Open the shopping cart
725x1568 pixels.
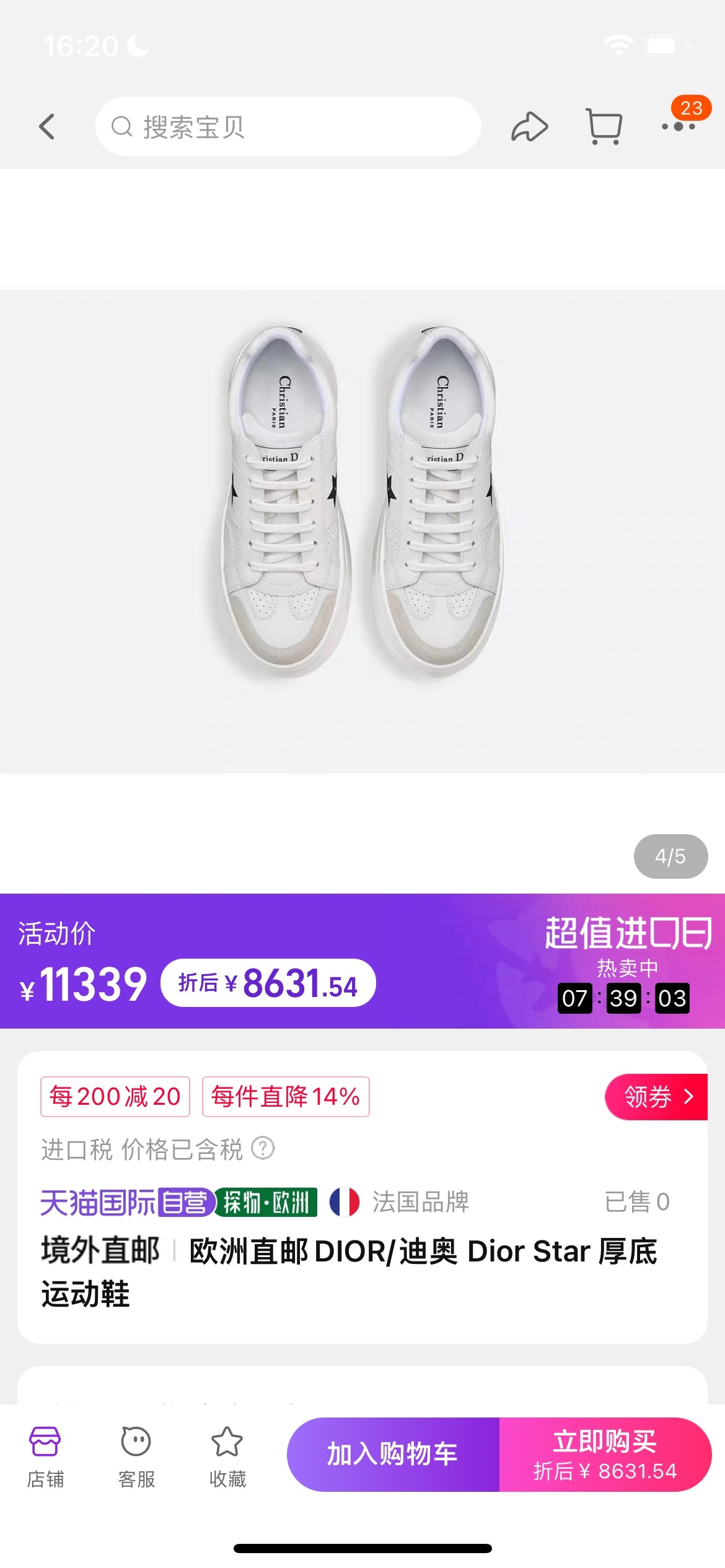coord(604,127)
